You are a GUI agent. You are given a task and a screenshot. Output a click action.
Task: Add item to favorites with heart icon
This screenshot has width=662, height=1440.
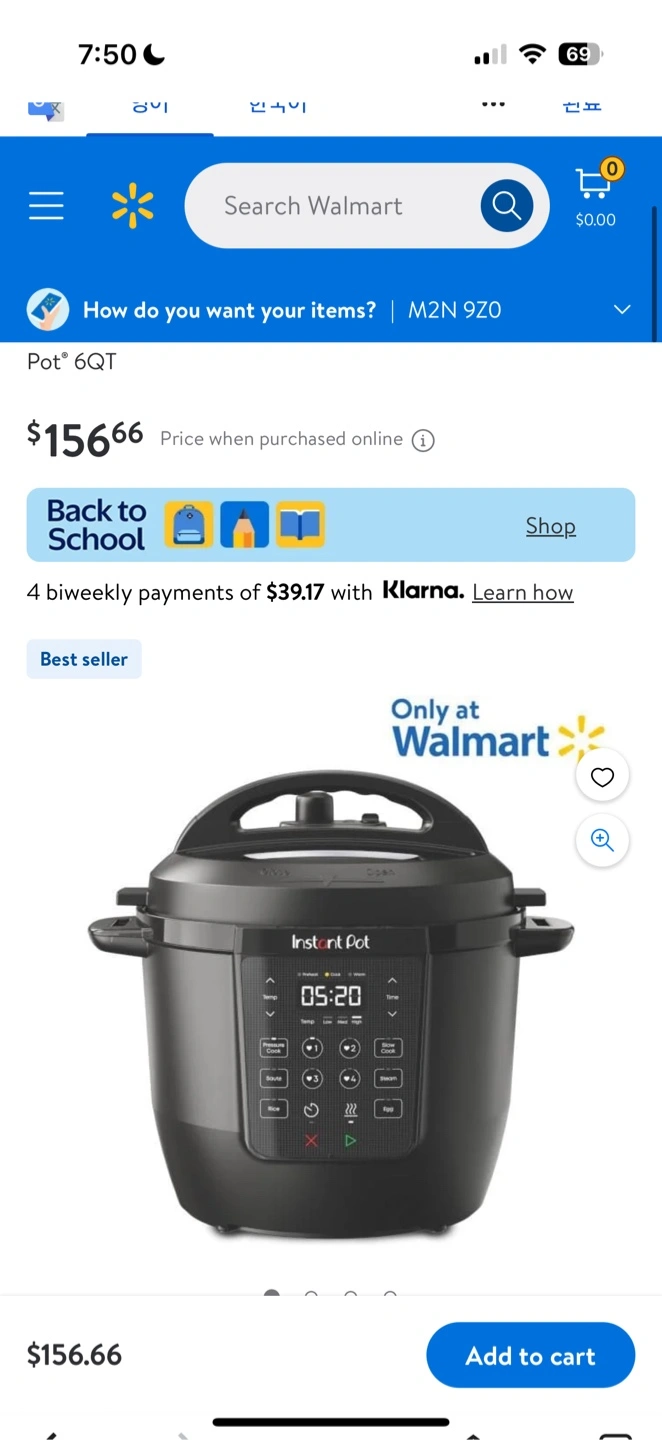[602, 777]
